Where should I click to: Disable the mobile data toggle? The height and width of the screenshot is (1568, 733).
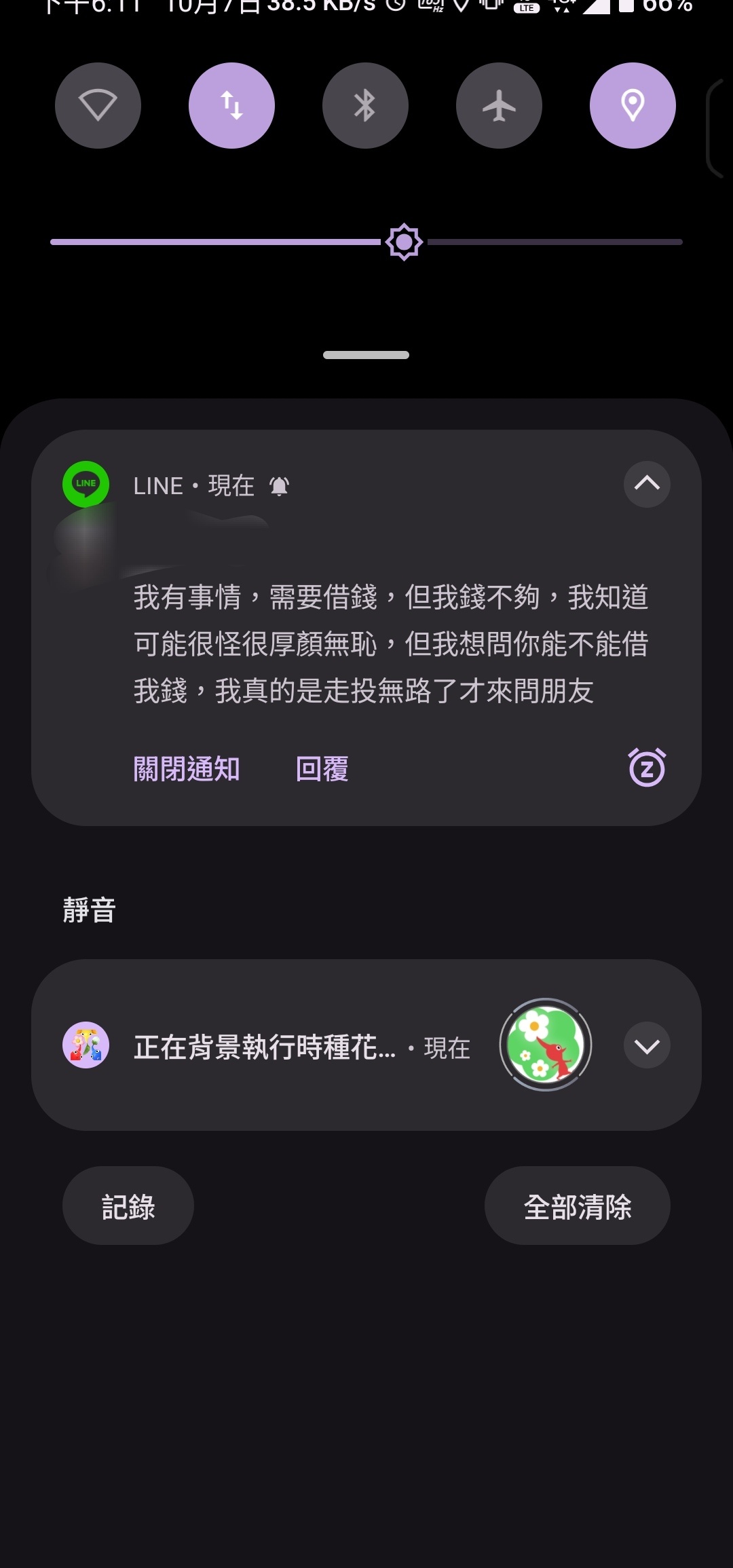point(231,106)
